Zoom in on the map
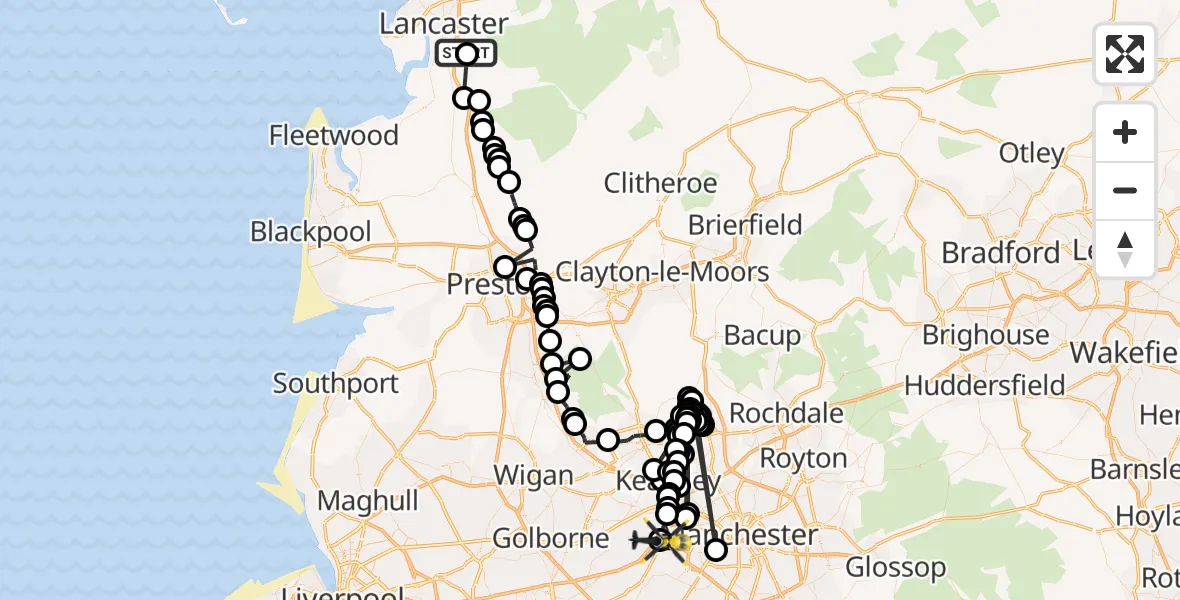The height and width of the screenshot is (600, 1180). [x=1125, y=132]
